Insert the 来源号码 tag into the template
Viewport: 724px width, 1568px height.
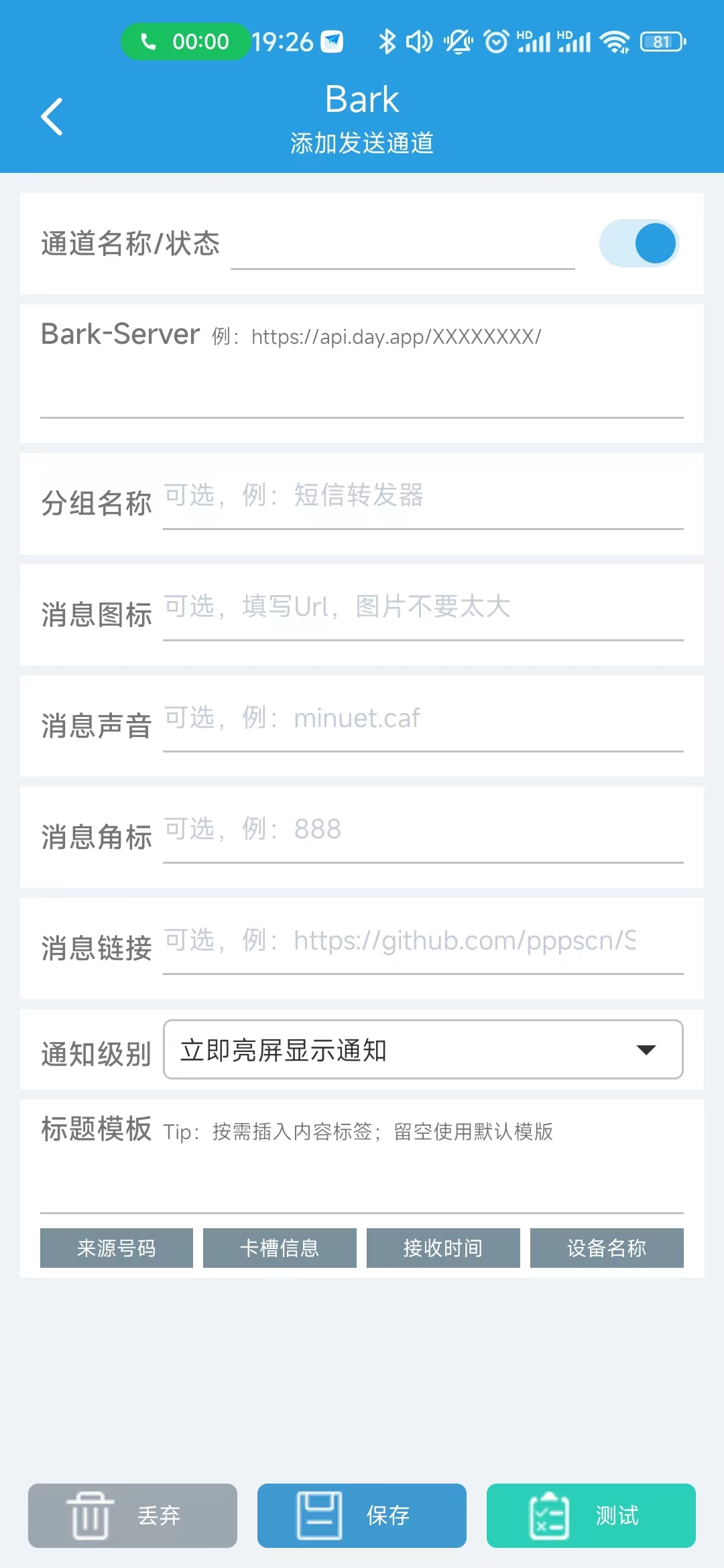[116, 1248]
